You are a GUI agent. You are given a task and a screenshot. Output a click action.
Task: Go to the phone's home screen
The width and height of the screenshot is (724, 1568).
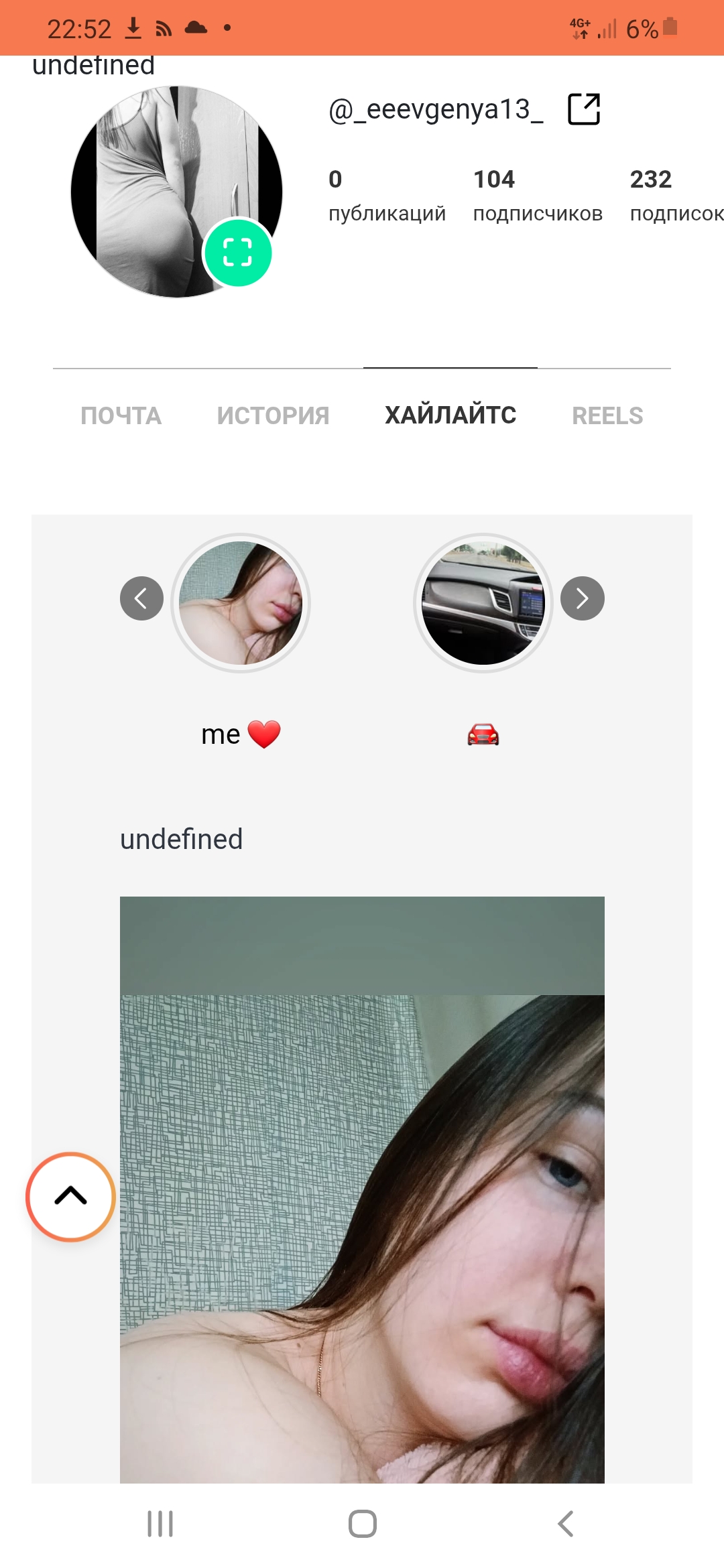tap(362, 1524)
